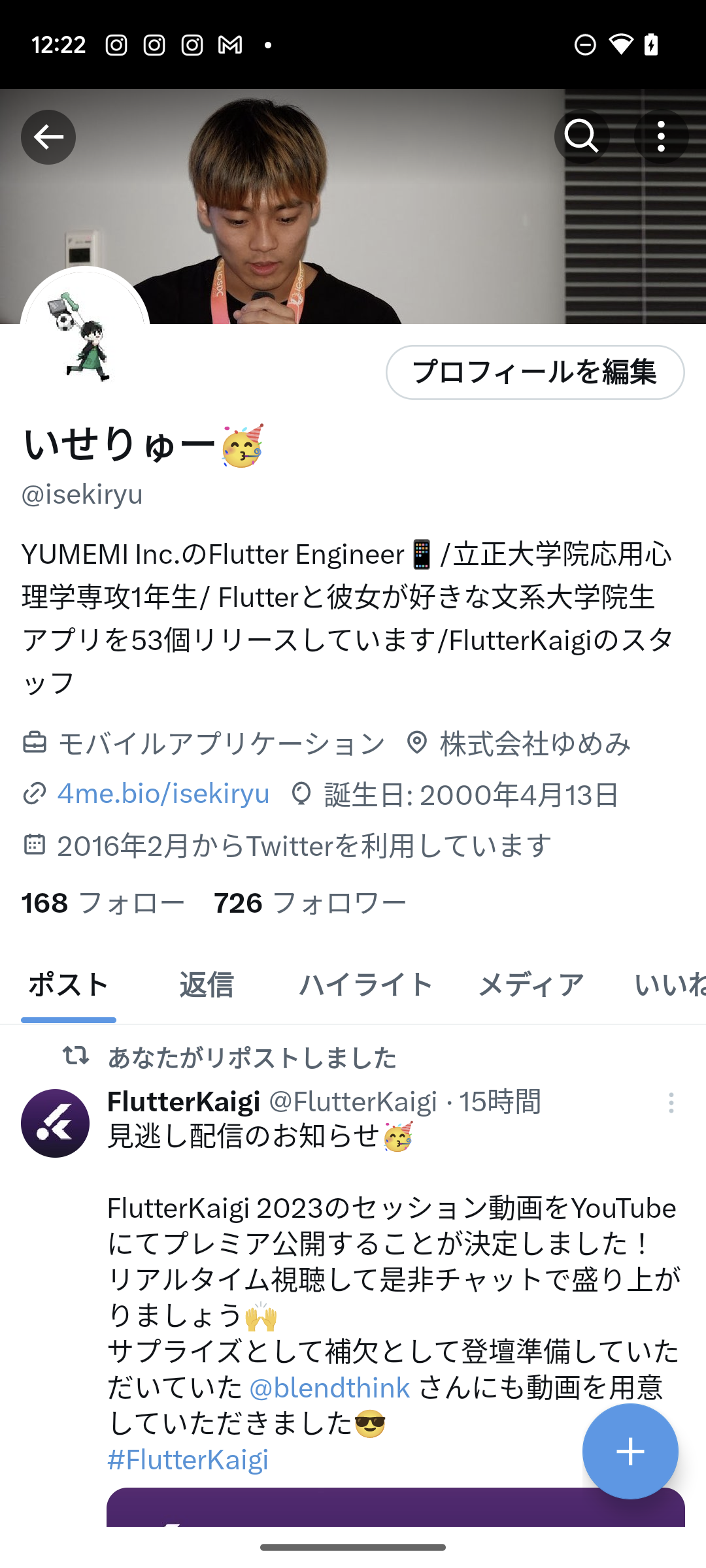Select the ポスト tab
706x1568 pixels.
pos(69,985)
